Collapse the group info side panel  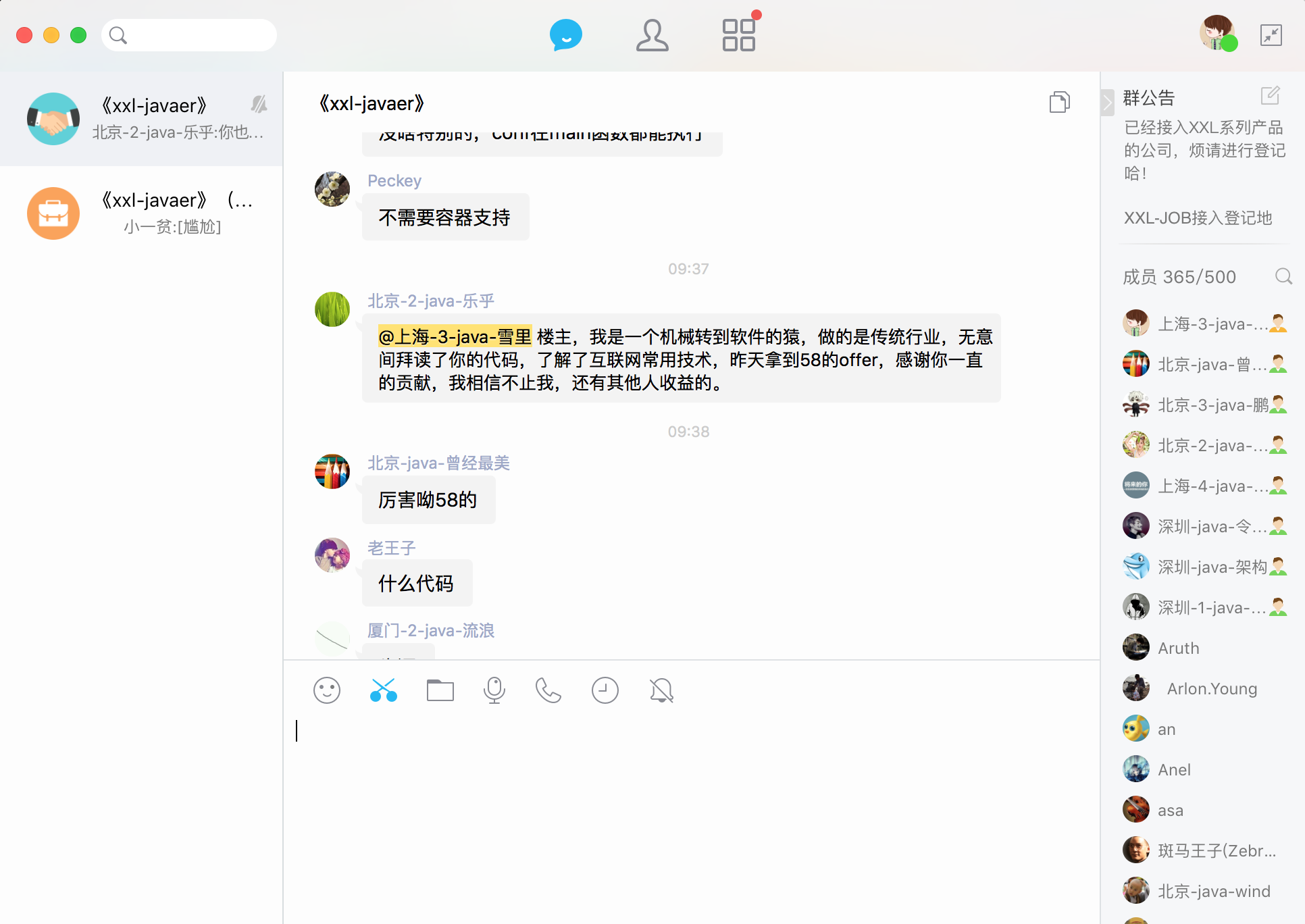point(1107,103)
